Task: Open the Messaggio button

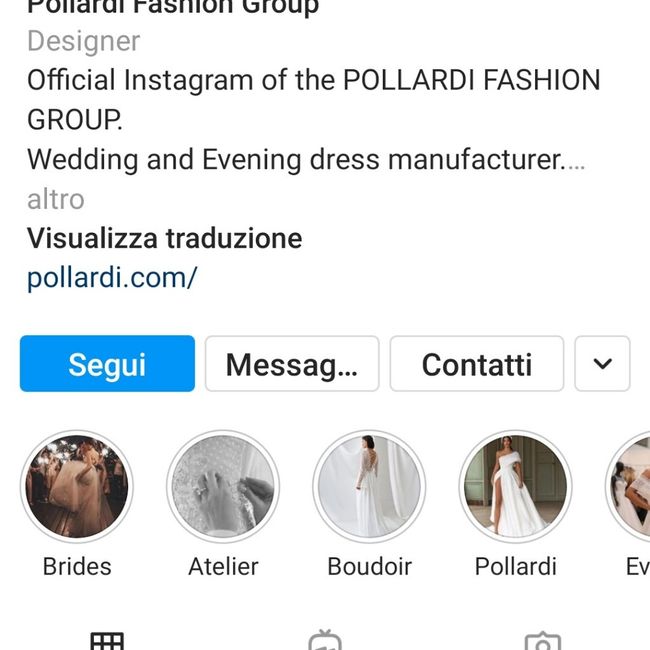Action: (292, 364)
